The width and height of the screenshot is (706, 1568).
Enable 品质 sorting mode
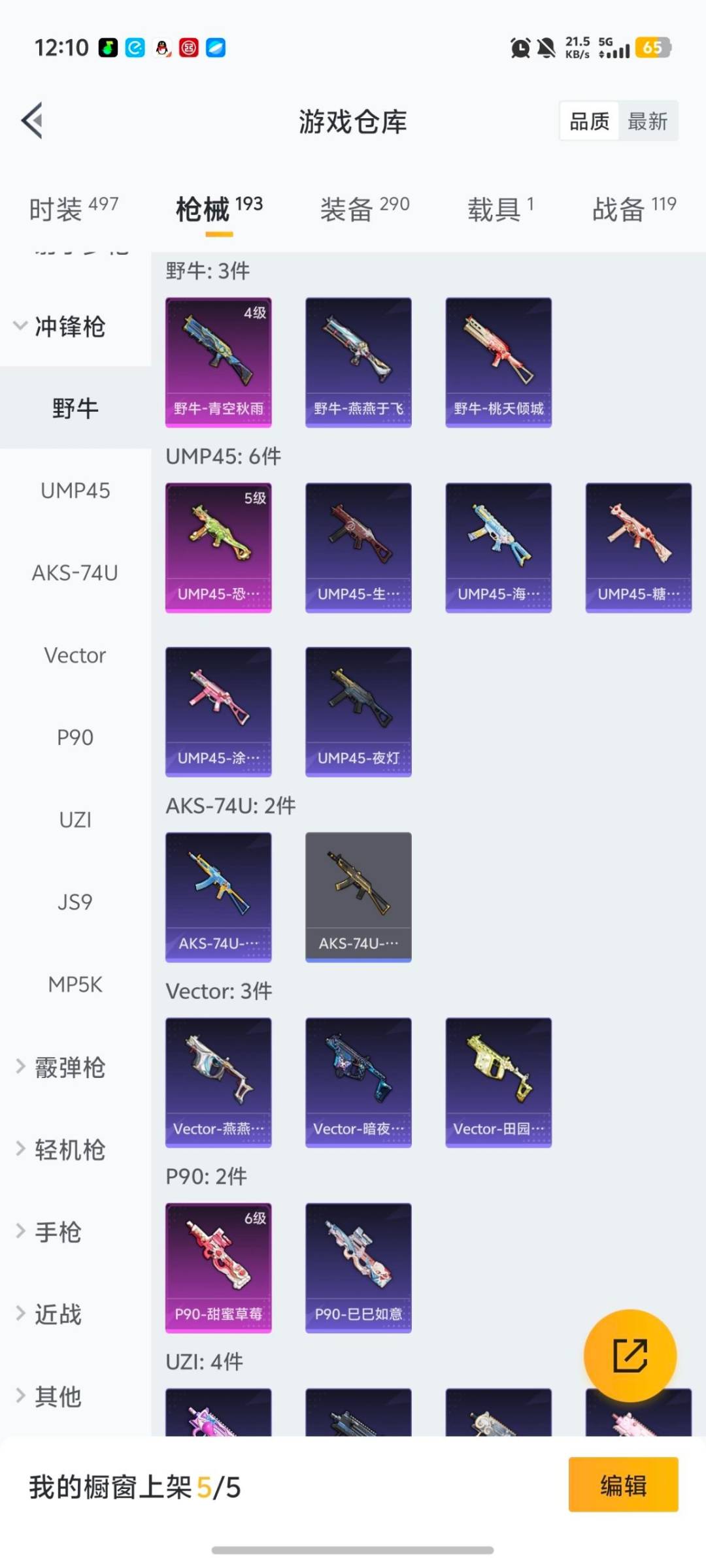coord(587,122)
